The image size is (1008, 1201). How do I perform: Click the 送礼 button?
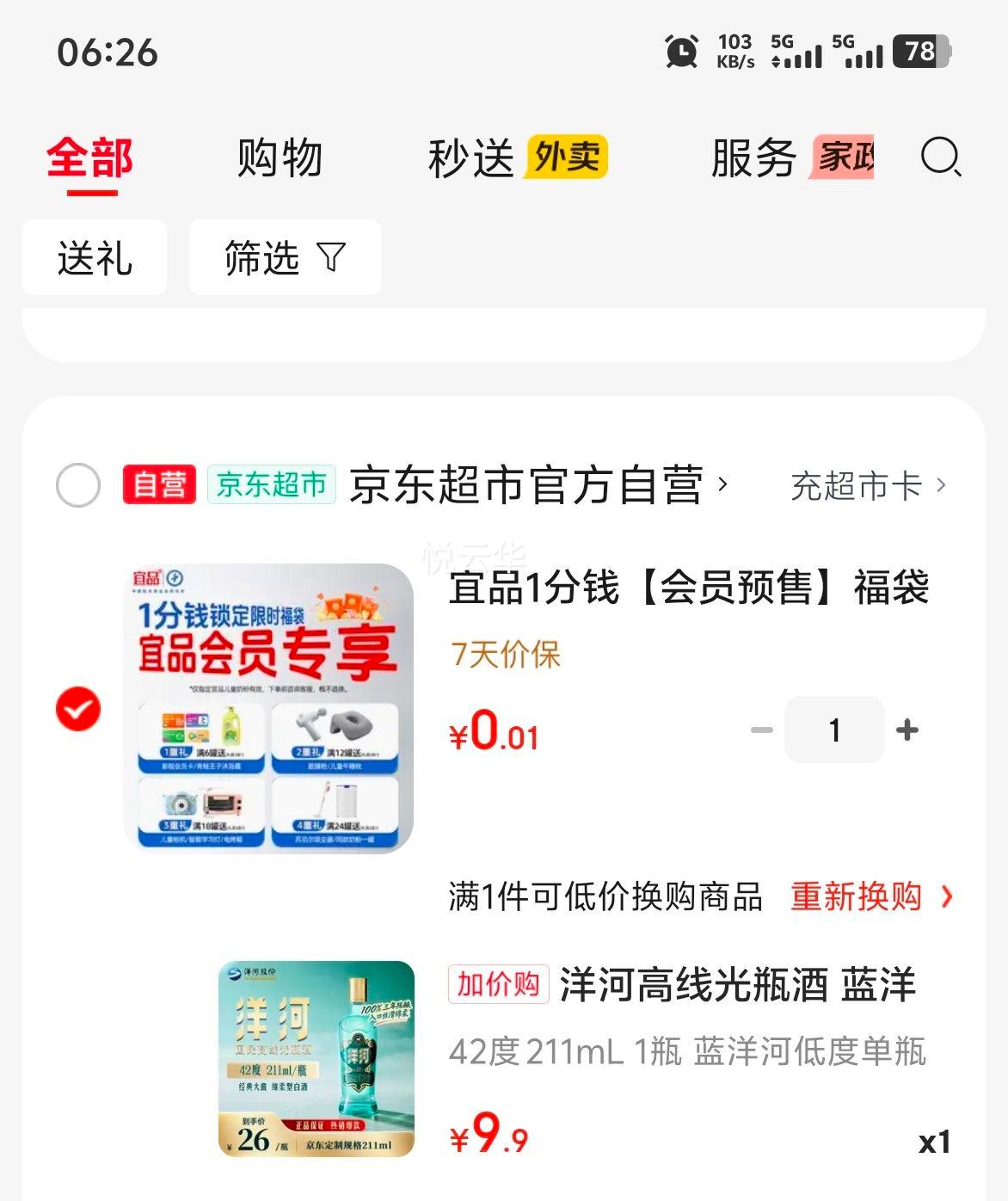pyautogui.click(x=94, y=256)
